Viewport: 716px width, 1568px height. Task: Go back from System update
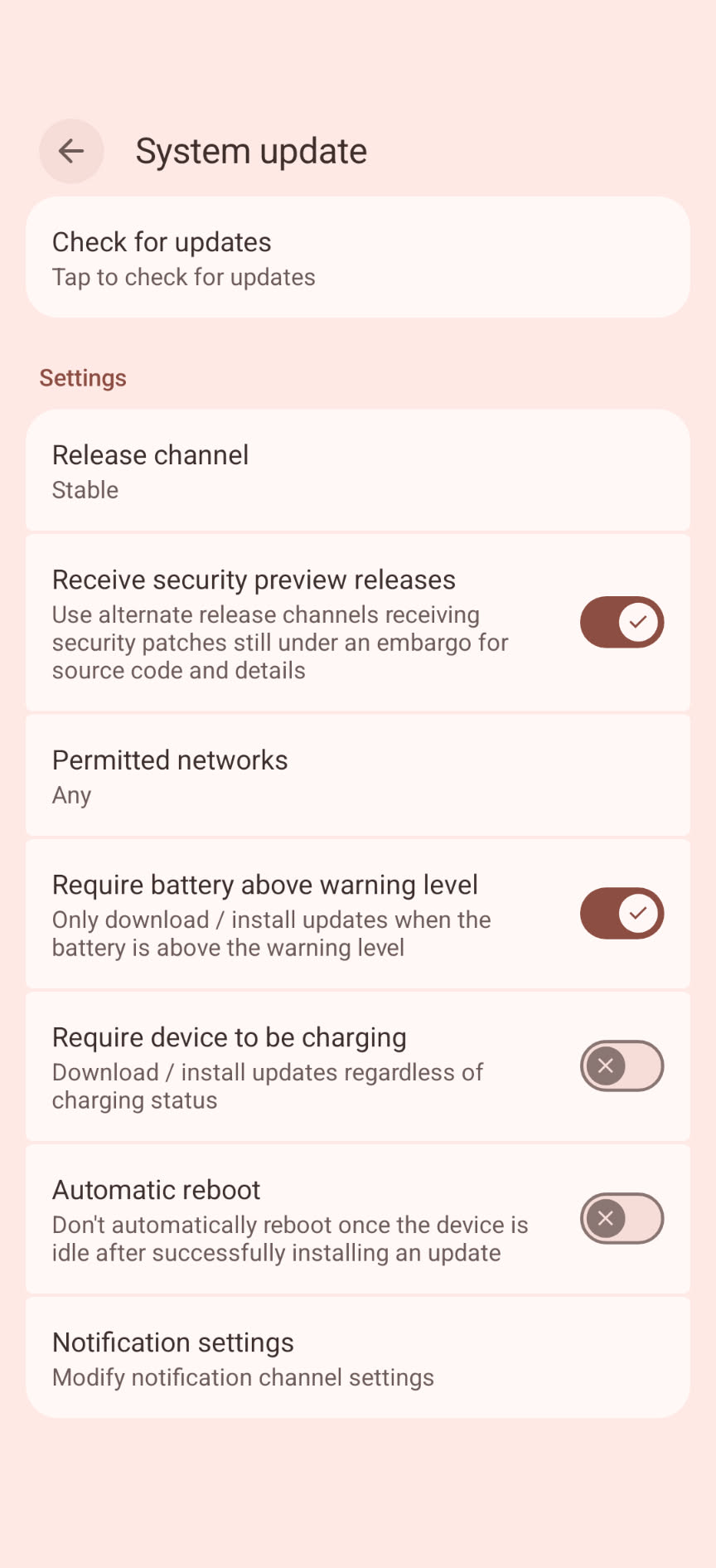click(71, 151)
